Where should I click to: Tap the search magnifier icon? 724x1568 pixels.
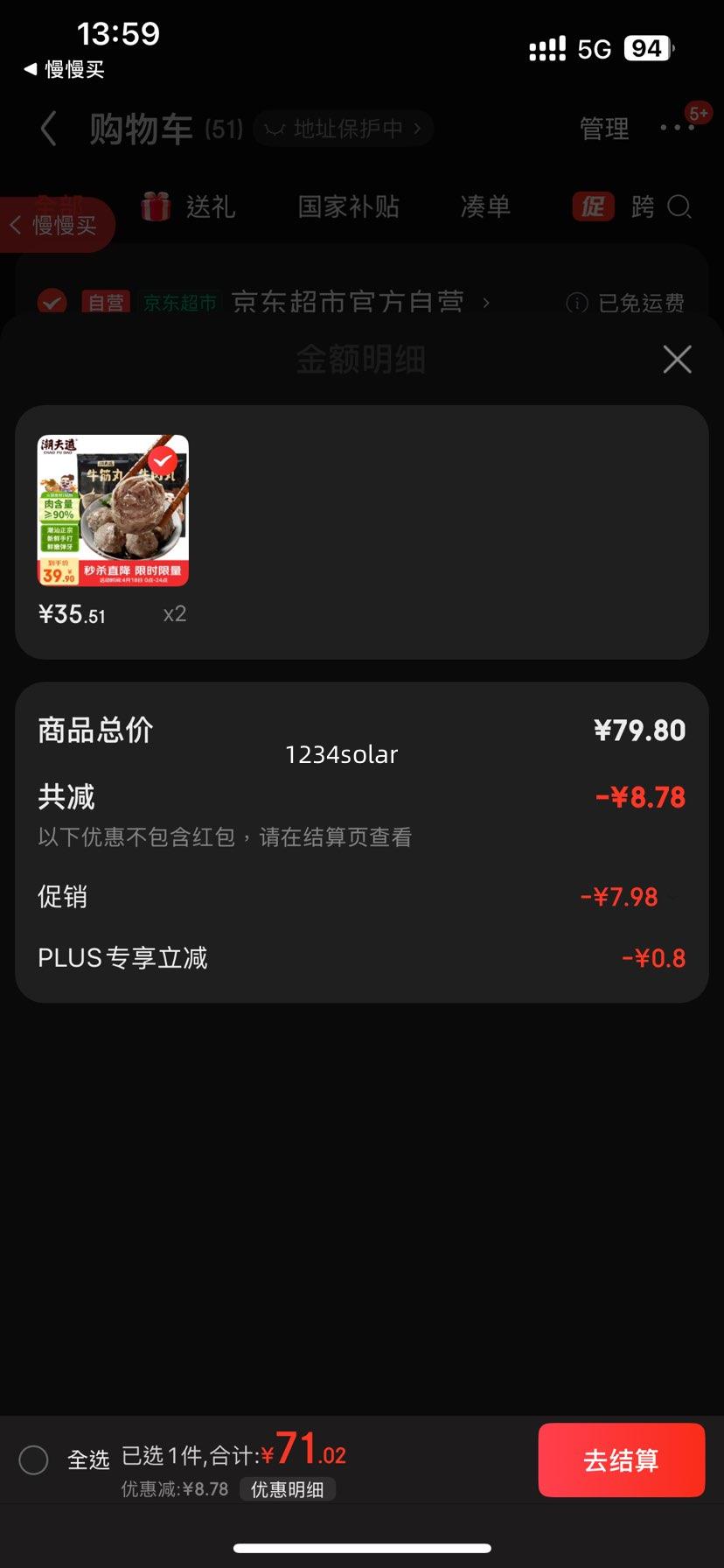coord(680,206)
